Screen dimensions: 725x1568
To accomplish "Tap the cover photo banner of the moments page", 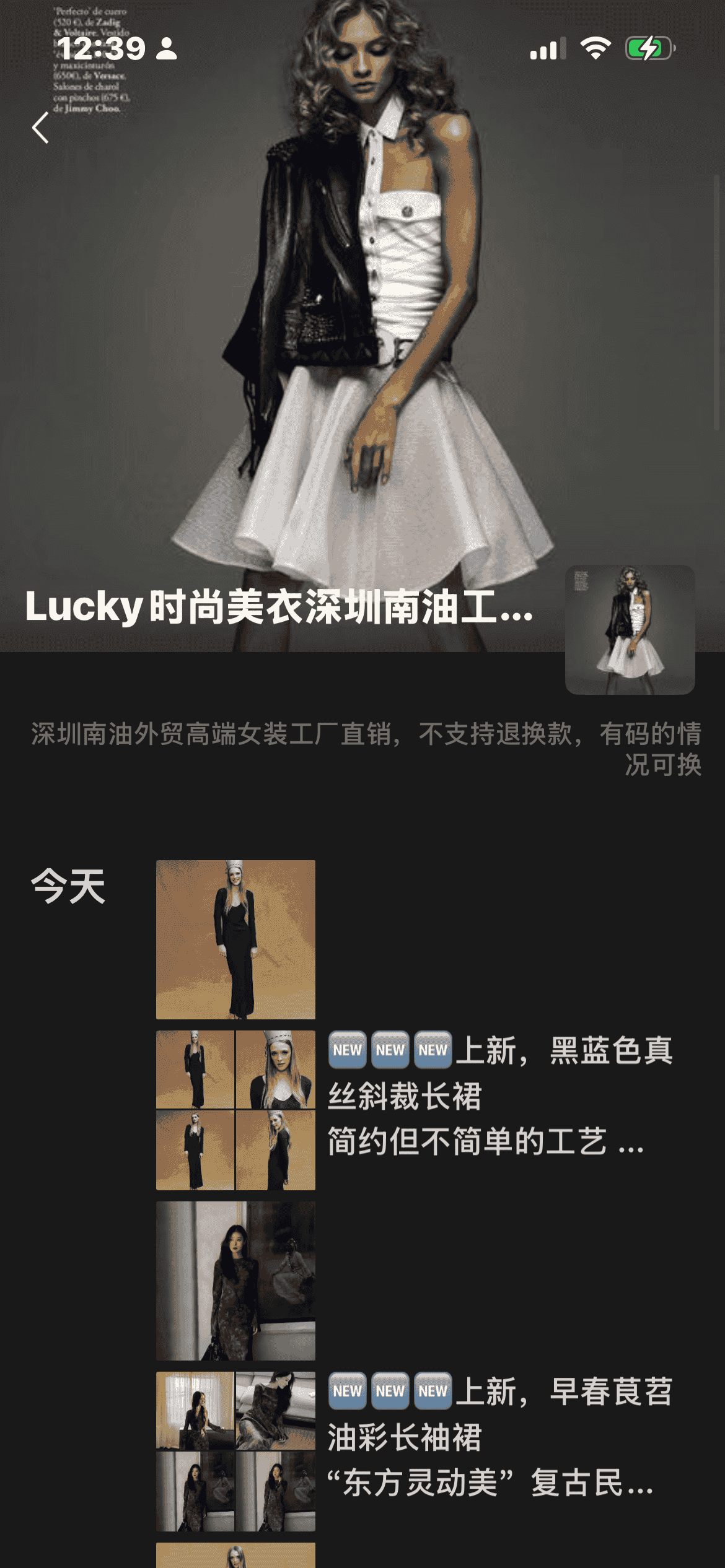I will point(362,310).
